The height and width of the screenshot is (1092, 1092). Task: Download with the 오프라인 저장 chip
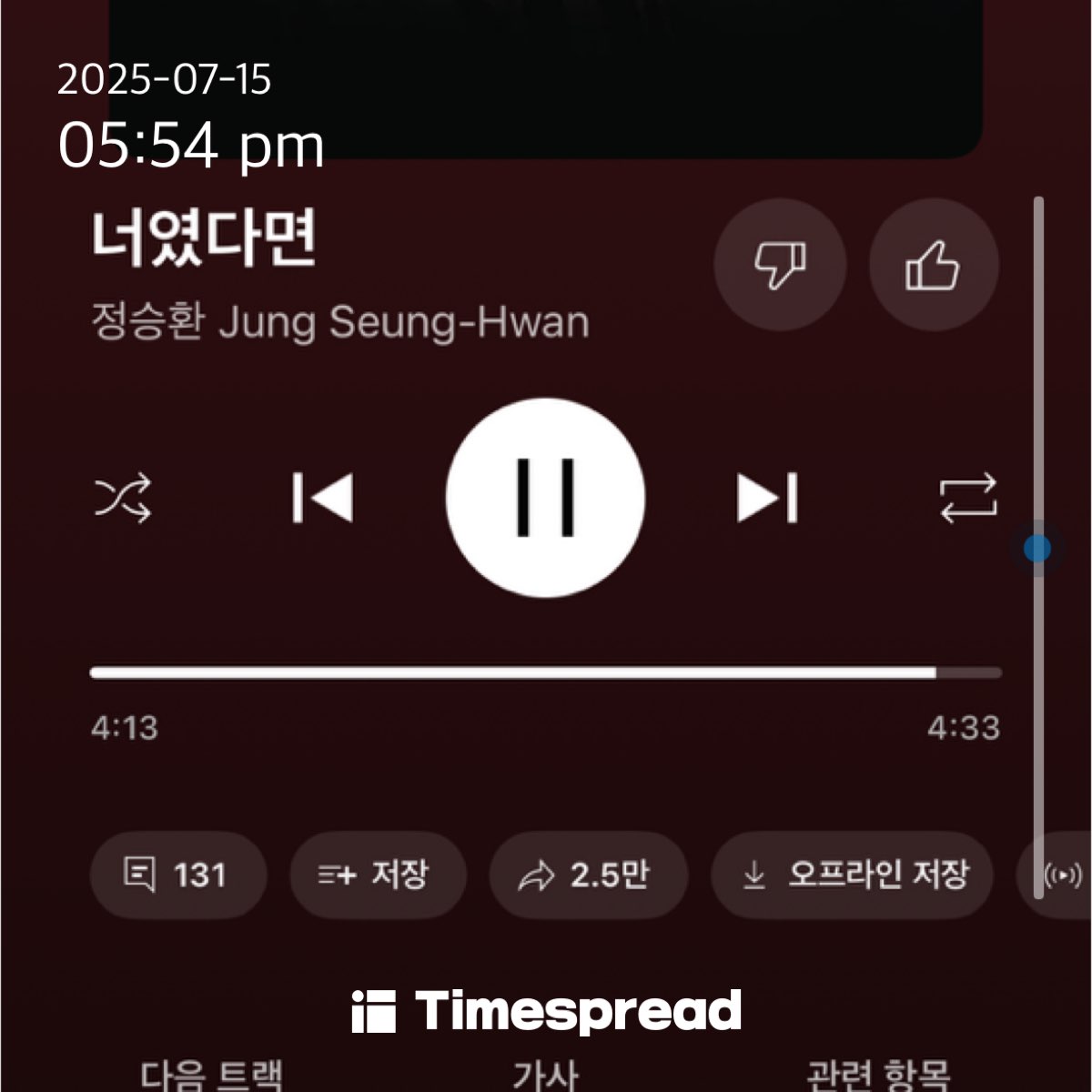pos(852,875)
